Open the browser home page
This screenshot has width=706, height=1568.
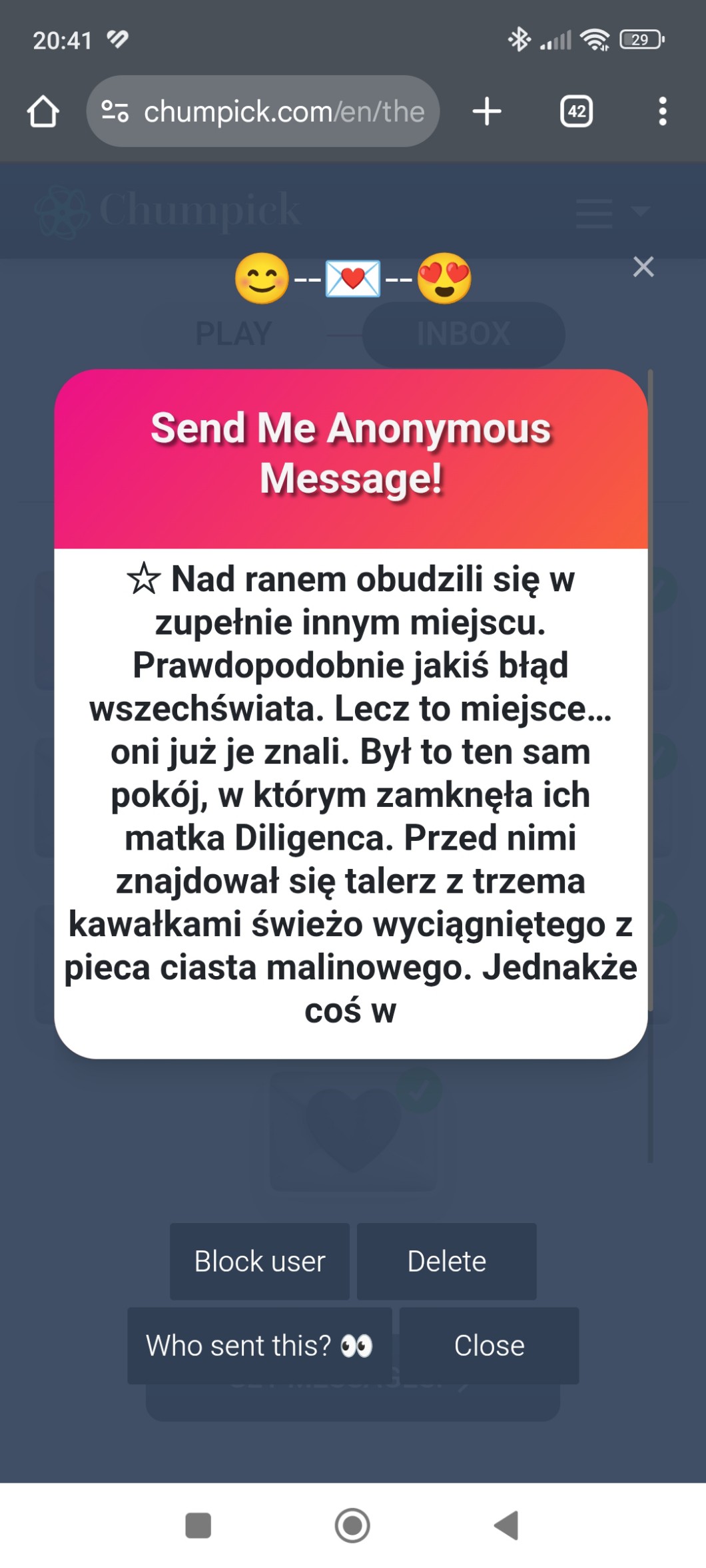click(x=43, y=111)
